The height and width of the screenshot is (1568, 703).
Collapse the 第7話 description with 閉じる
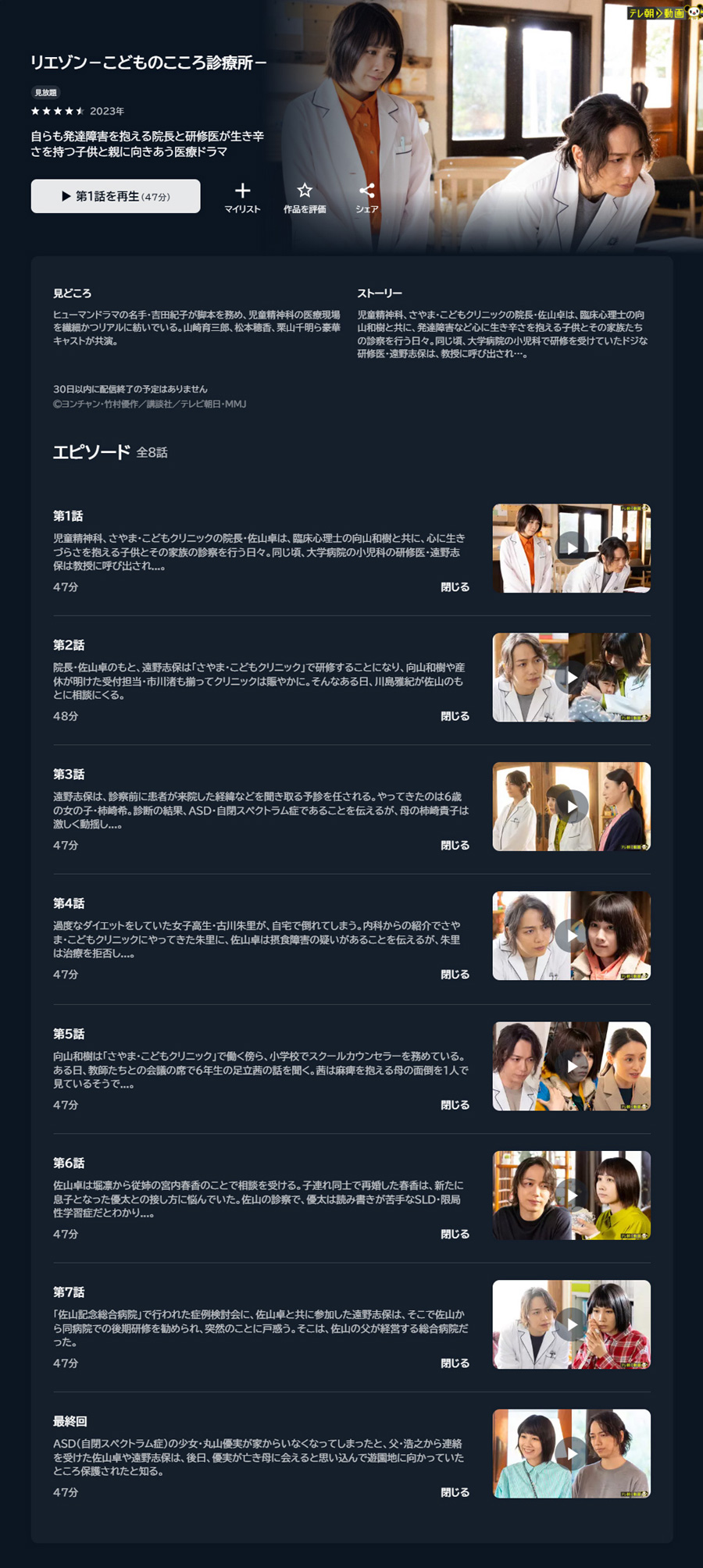pos(455,1363)
